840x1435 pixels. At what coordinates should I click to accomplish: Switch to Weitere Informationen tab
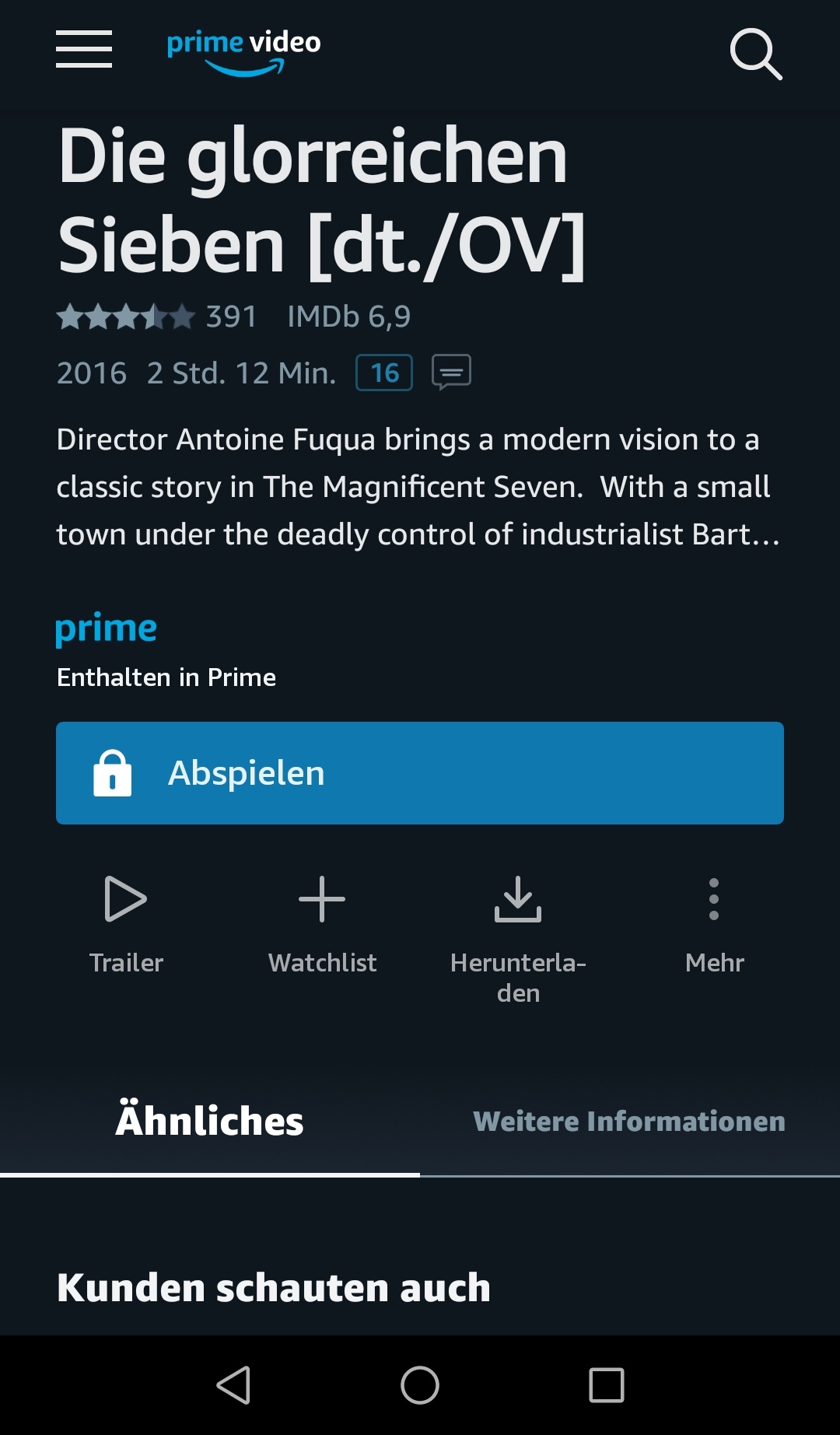click(x=629, y=1121)
